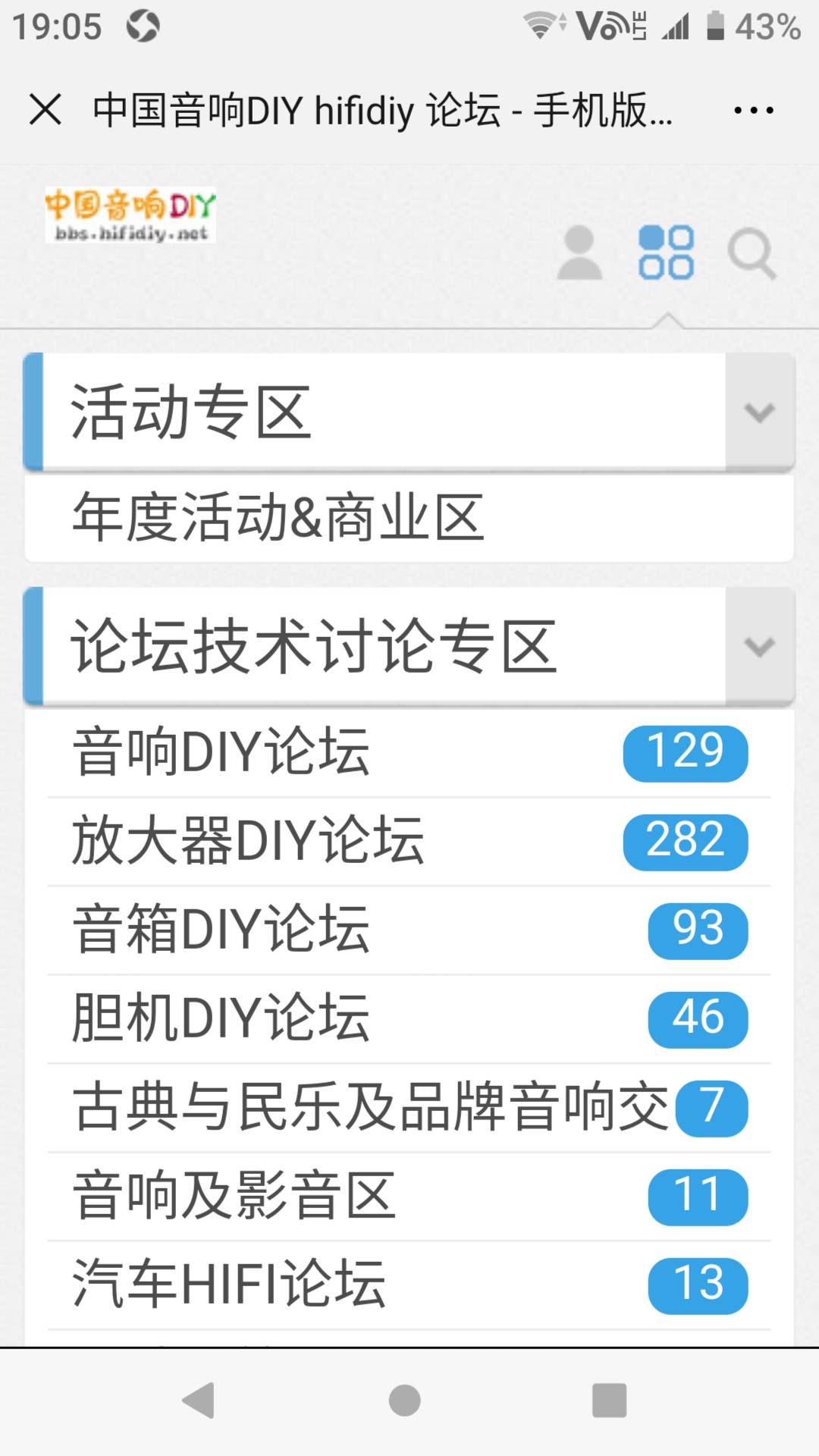The width and height of the screenshot is (819, 1456).
Task: Open the forum grid navigation icon
Action: point(666,253)
